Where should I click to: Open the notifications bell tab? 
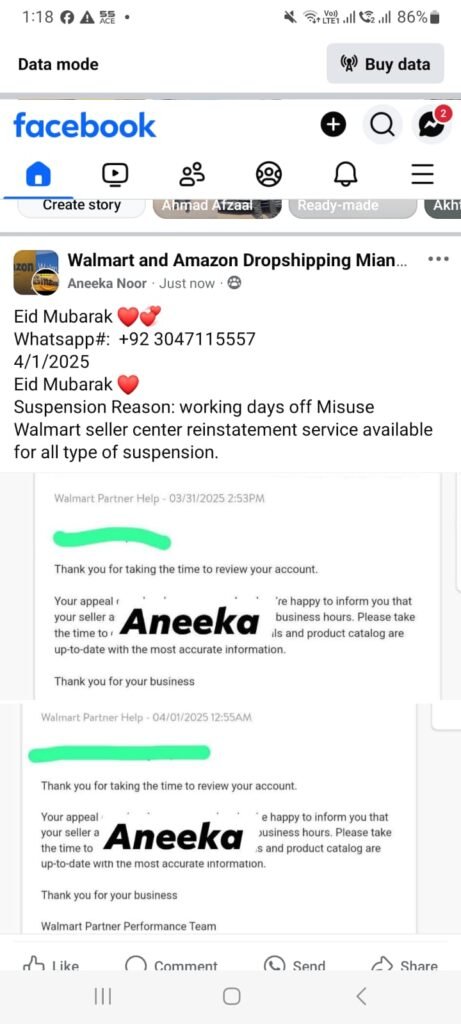click(x=346, y=174)
